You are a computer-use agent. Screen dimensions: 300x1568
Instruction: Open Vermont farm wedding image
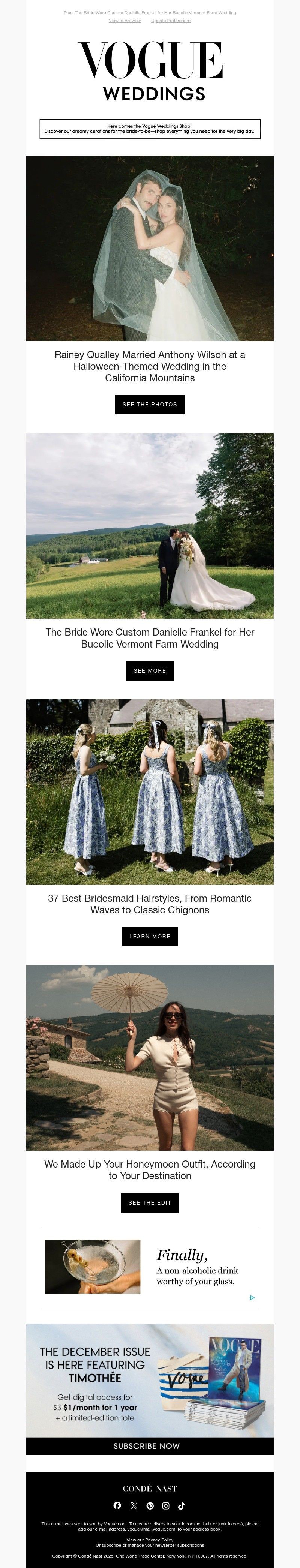pyautogui.click(x=150, y=525)
